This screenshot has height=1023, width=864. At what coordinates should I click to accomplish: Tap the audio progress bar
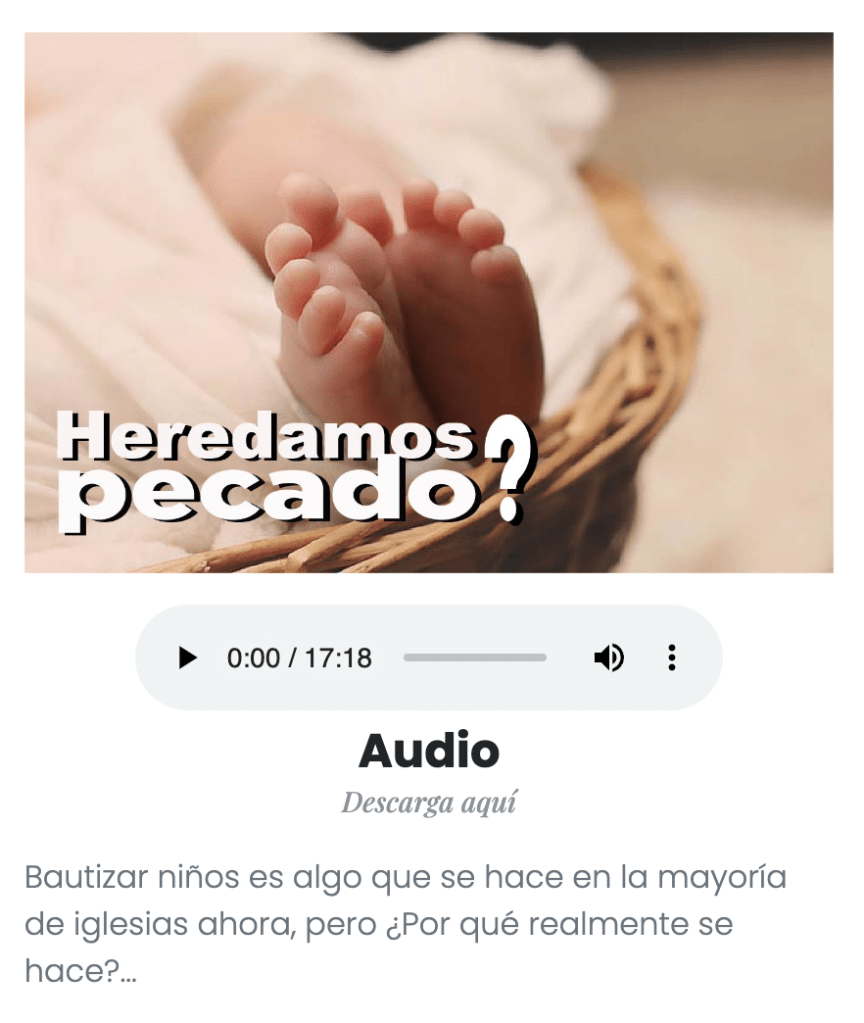tap(475, 658)
